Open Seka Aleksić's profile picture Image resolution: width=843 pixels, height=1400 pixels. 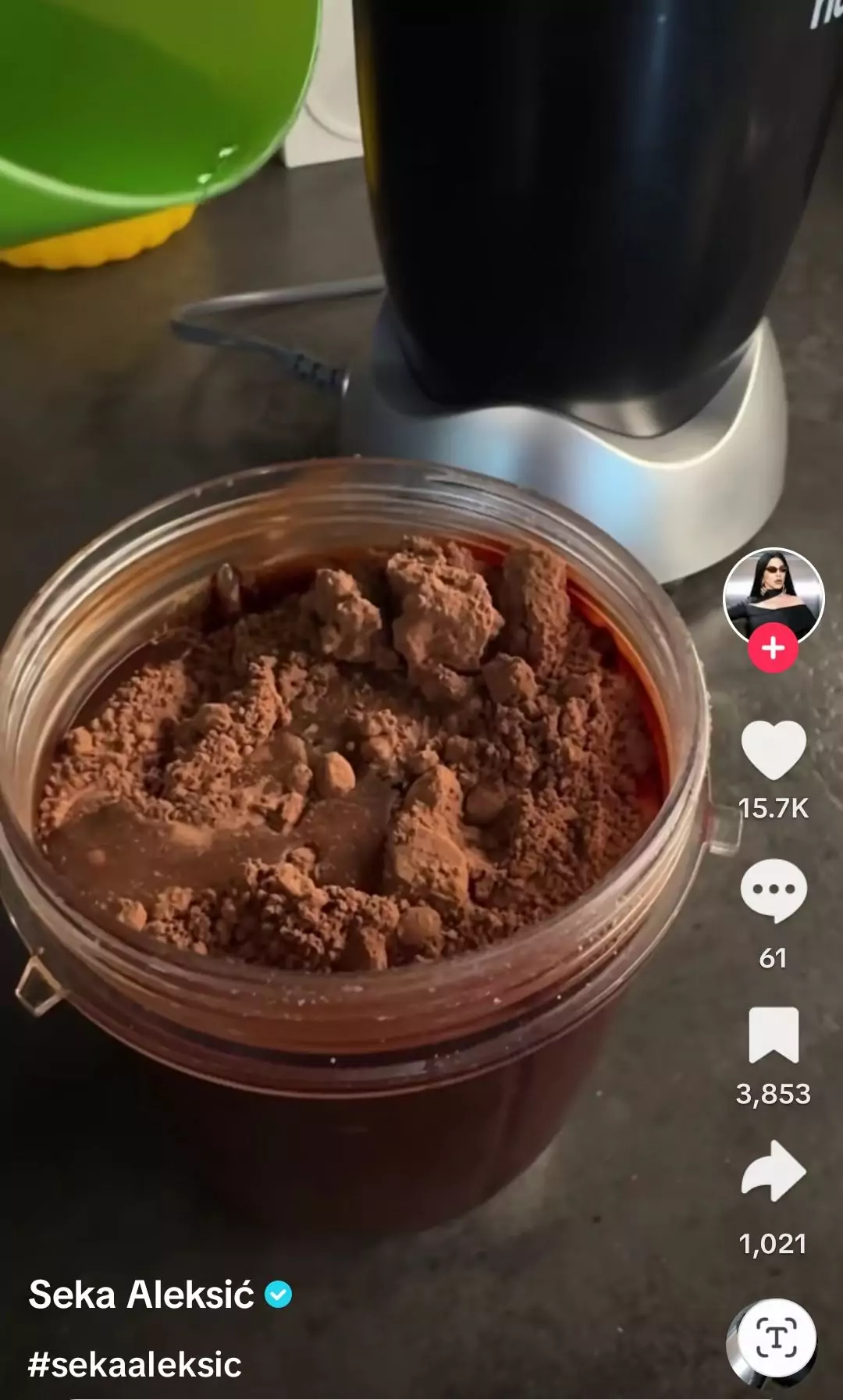click(x=774, y=596)
